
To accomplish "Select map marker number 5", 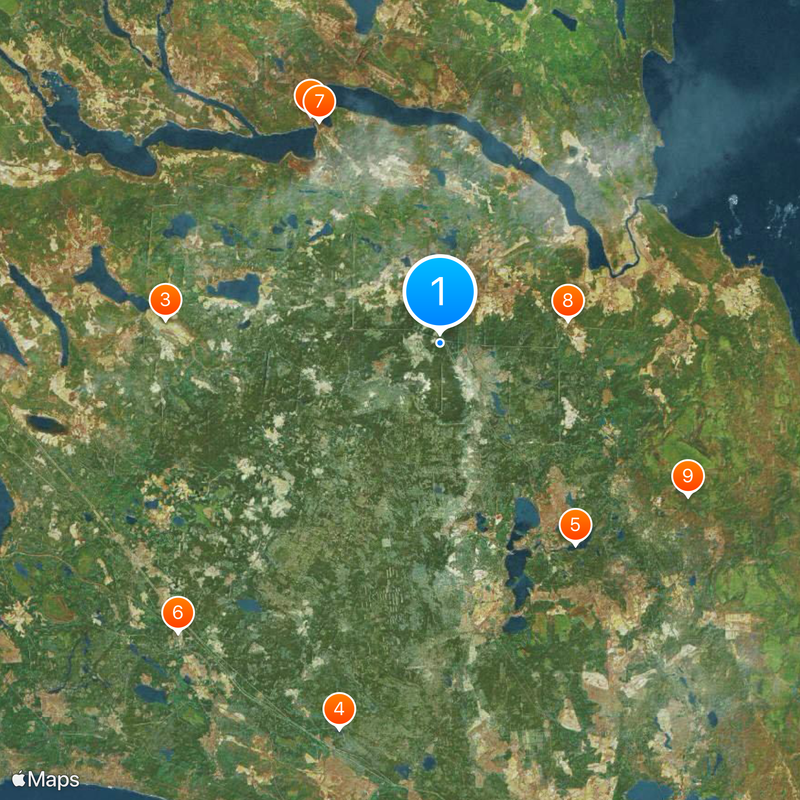I will tap(575, 524).
